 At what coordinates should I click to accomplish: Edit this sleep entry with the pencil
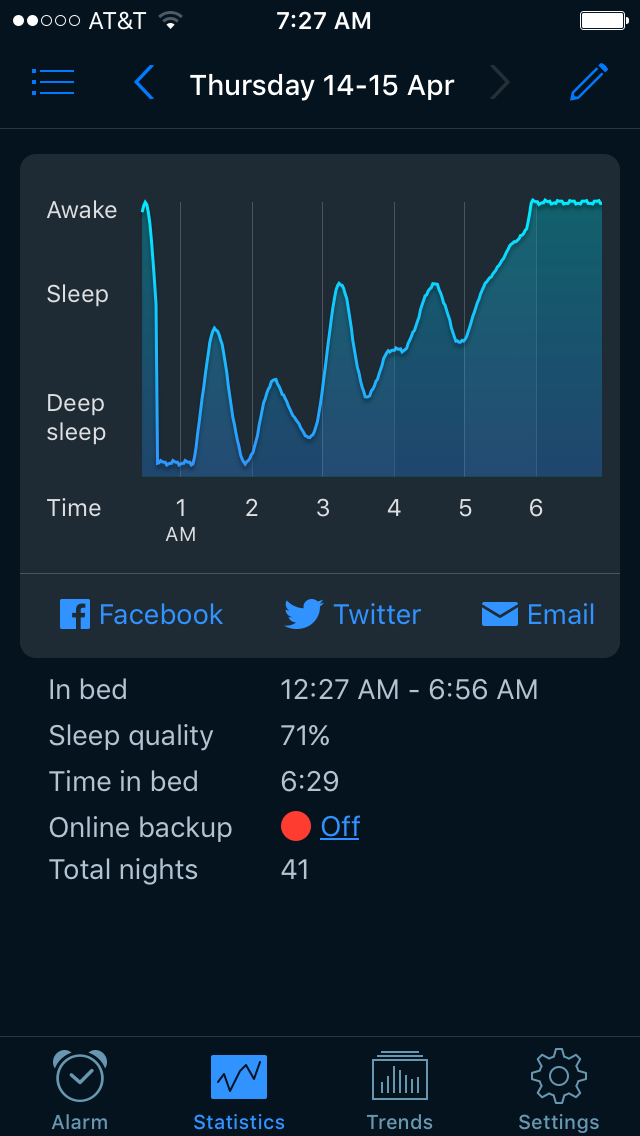point(589,83)
